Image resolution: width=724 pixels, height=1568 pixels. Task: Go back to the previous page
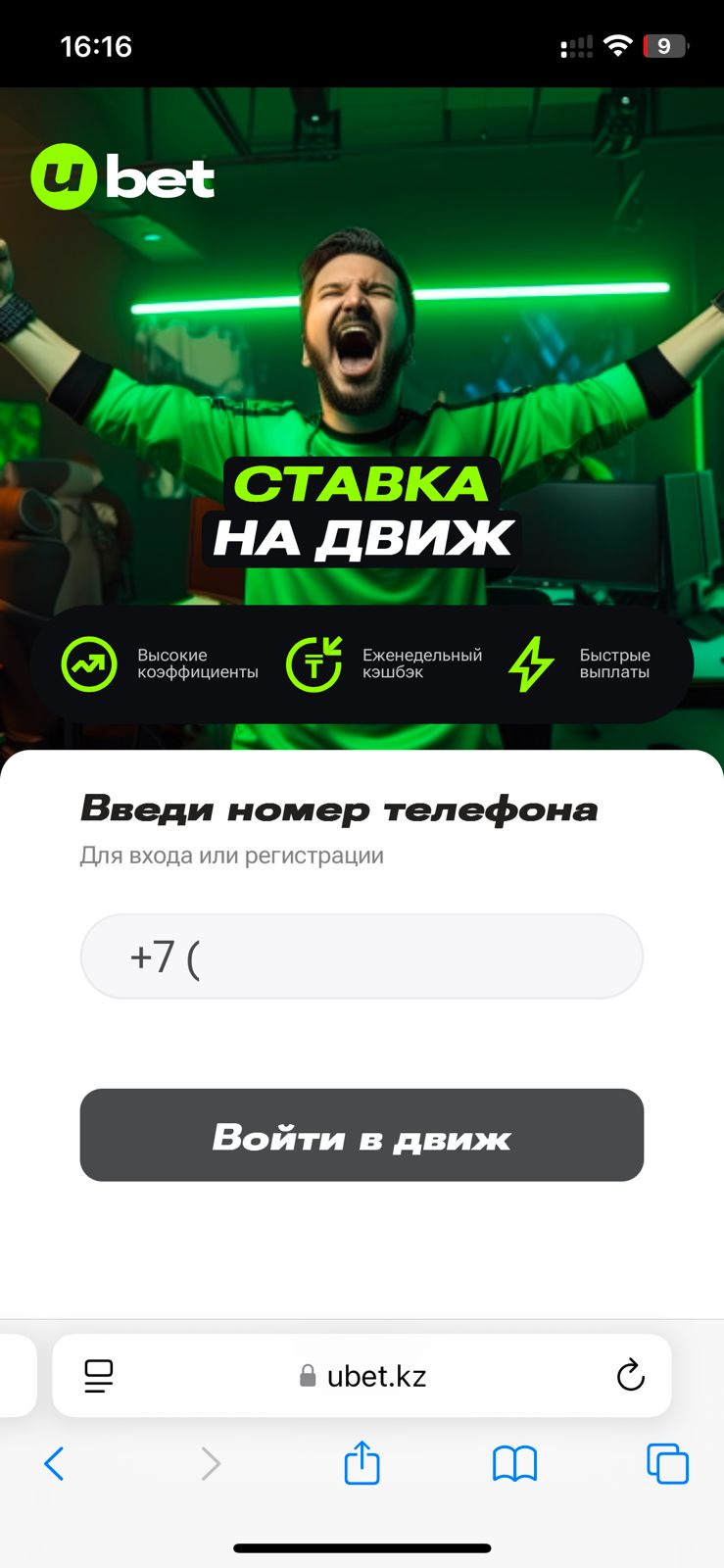(55, 1464)
